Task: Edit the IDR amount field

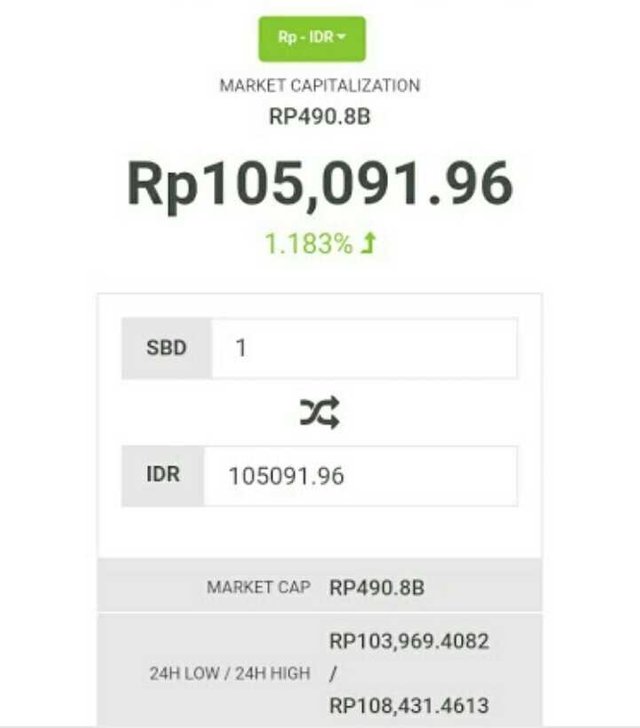Action: point(360,476)
